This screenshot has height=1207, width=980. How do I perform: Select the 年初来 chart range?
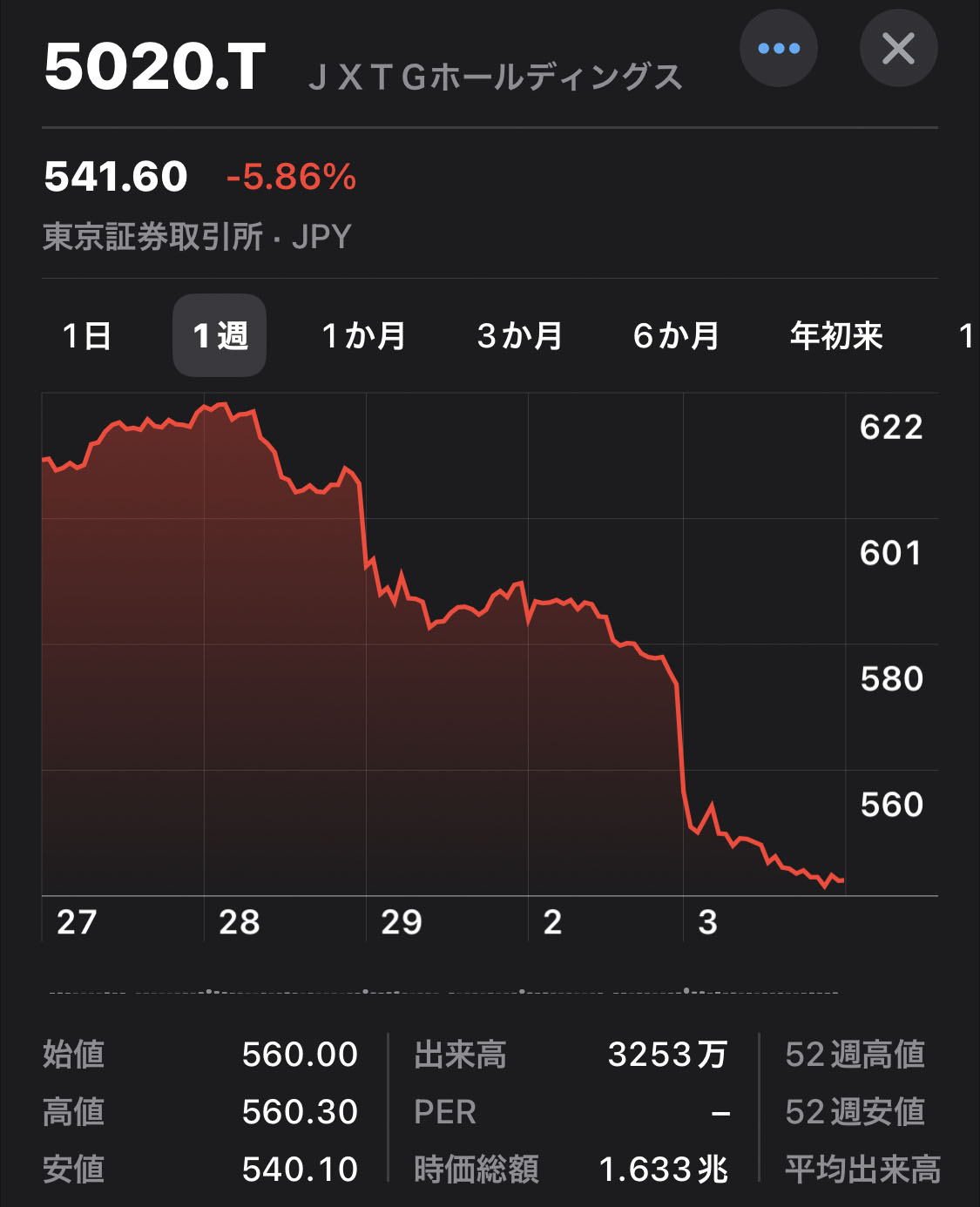[836, 336]
